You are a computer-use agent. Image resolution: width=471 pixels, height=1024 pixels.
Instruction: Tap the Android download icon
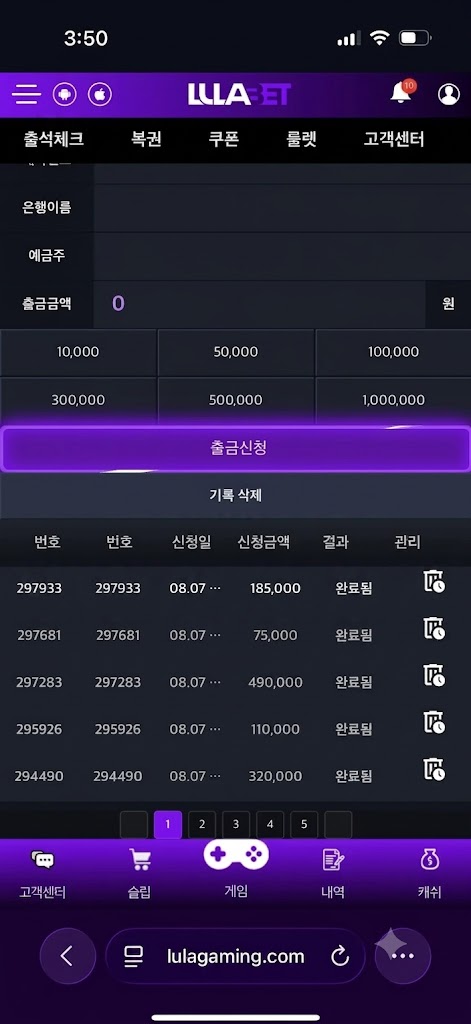click(64, 95)
